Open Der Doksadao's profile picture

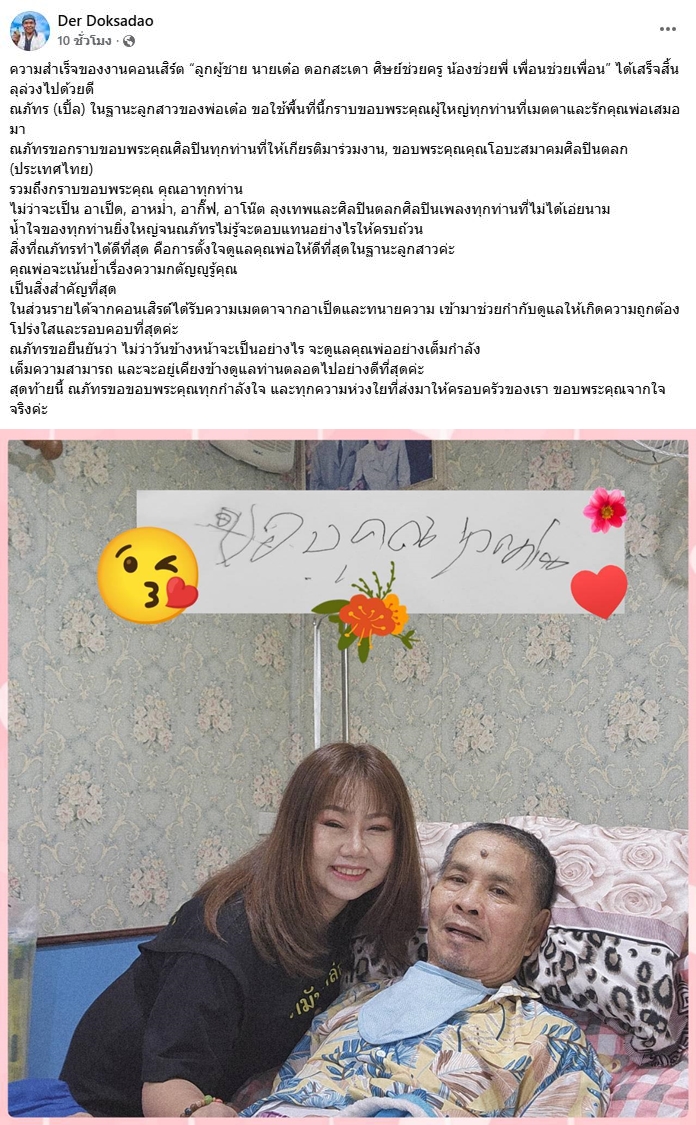click(x=30, y=31)
